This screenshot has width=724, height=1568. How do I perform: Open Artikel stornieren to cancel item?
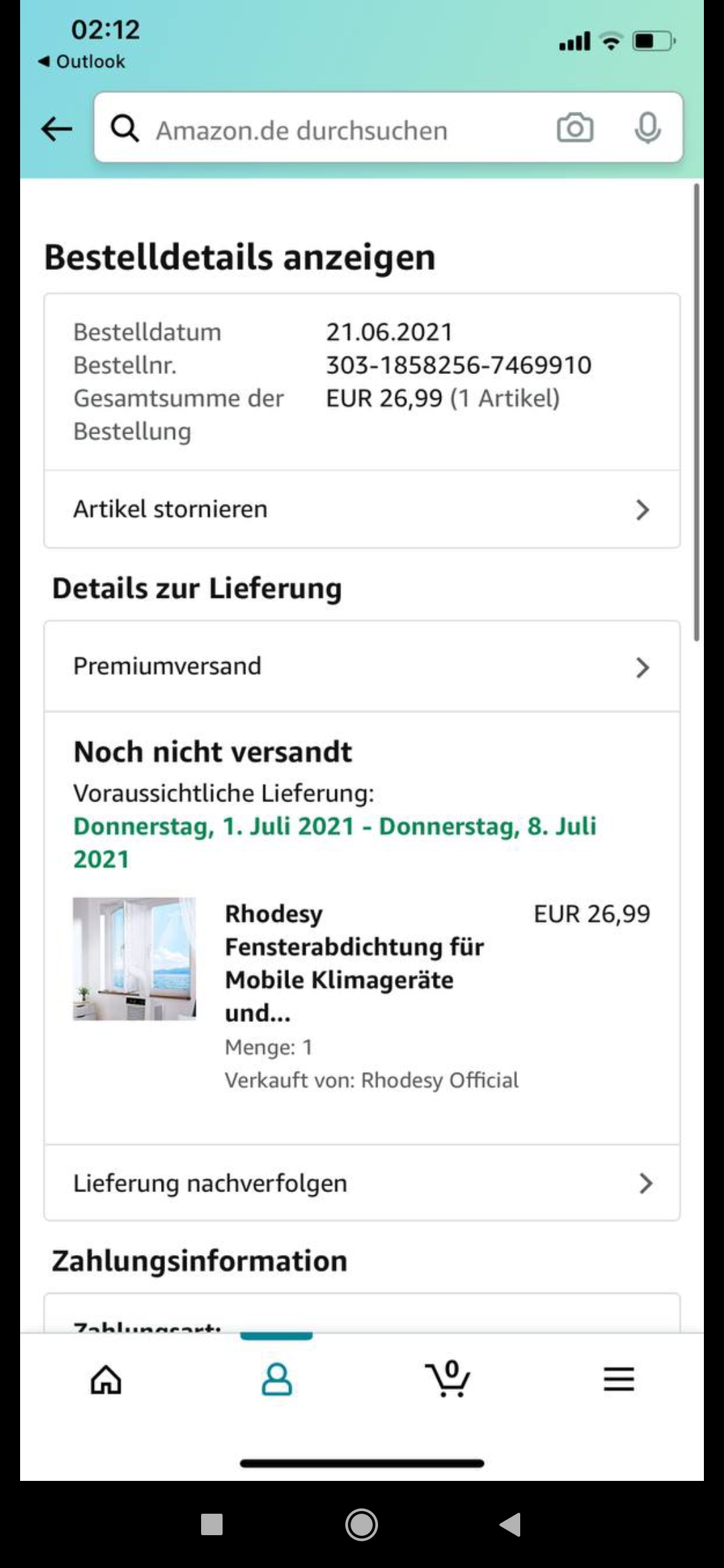[x=362, y=509]
